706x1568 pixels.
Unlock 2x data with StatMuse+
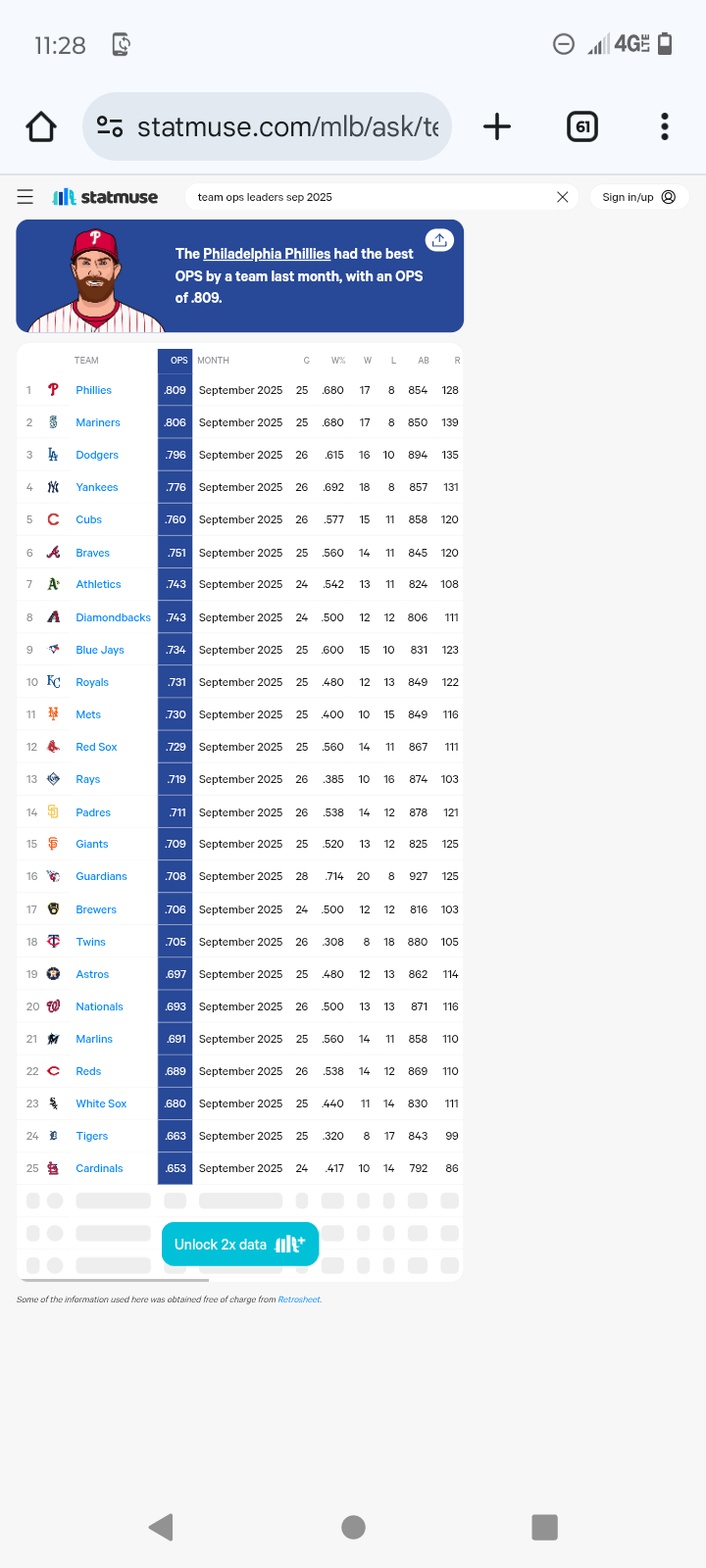(239, 1244)
